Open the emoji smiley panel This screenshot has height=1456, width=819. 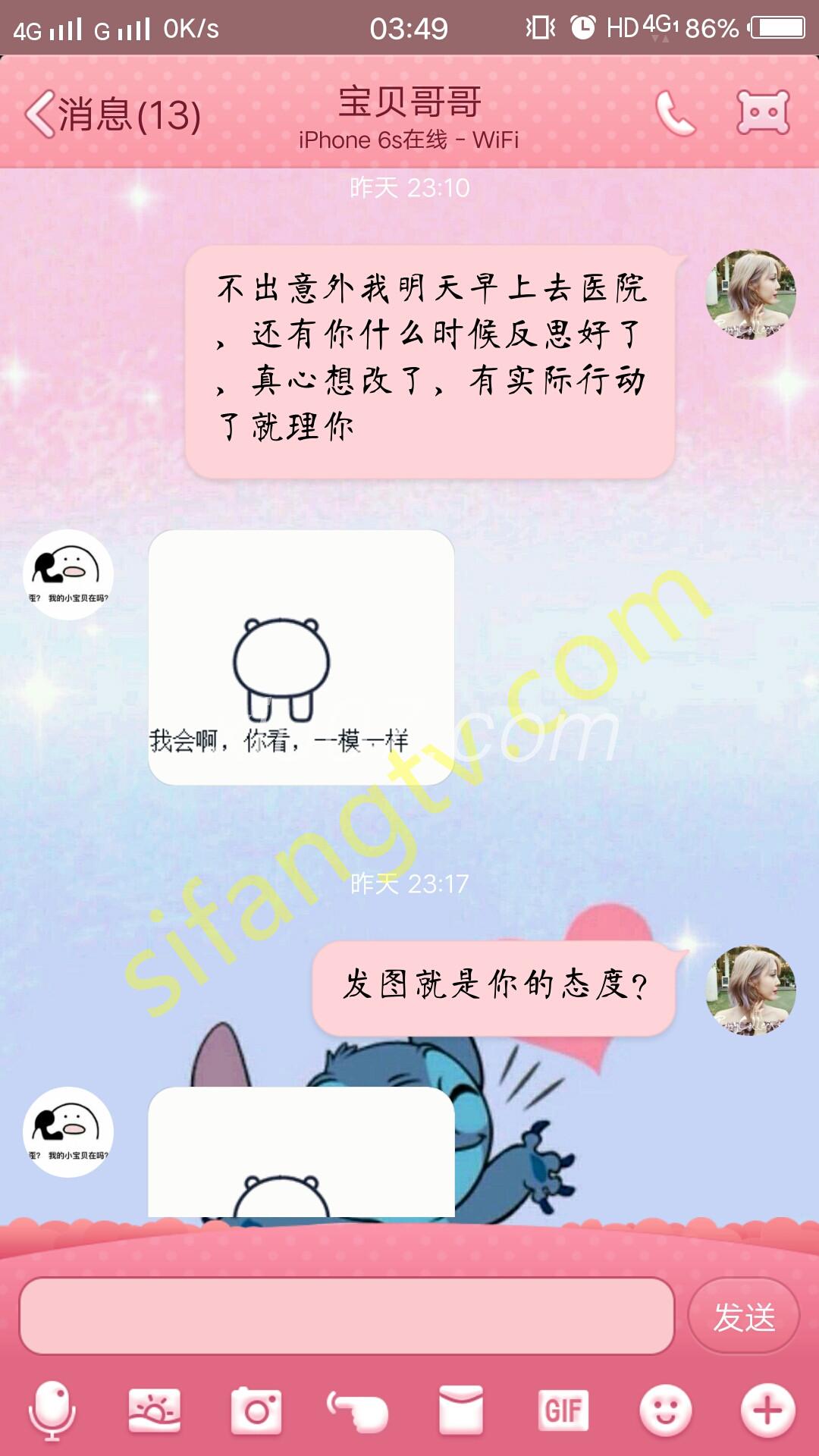[665, 1410]
